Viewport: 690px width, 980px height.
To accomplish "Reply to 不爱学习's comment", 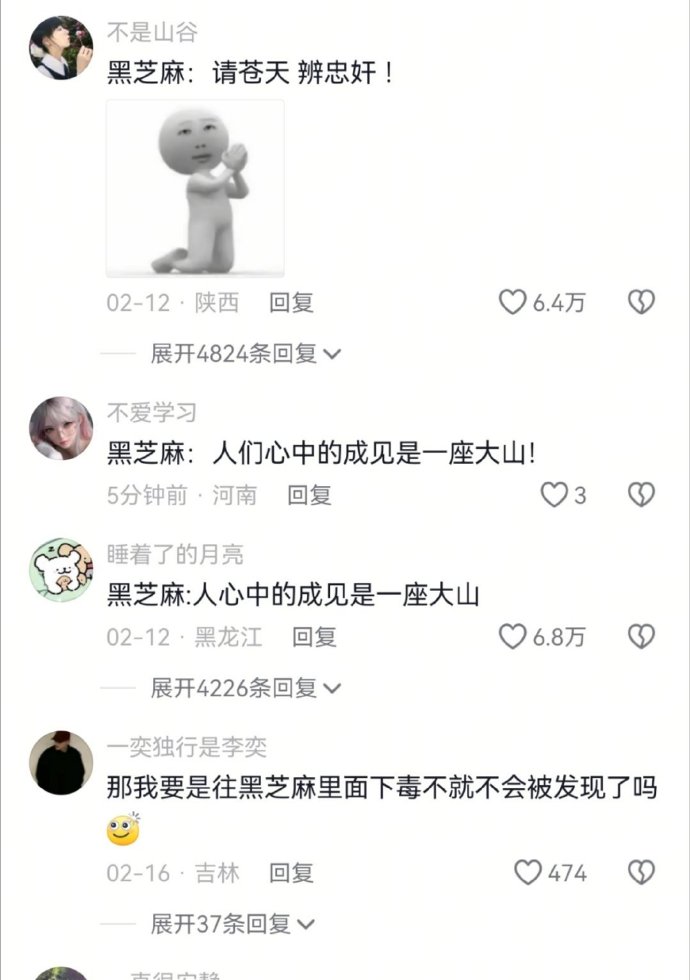I will coord(309,495).
